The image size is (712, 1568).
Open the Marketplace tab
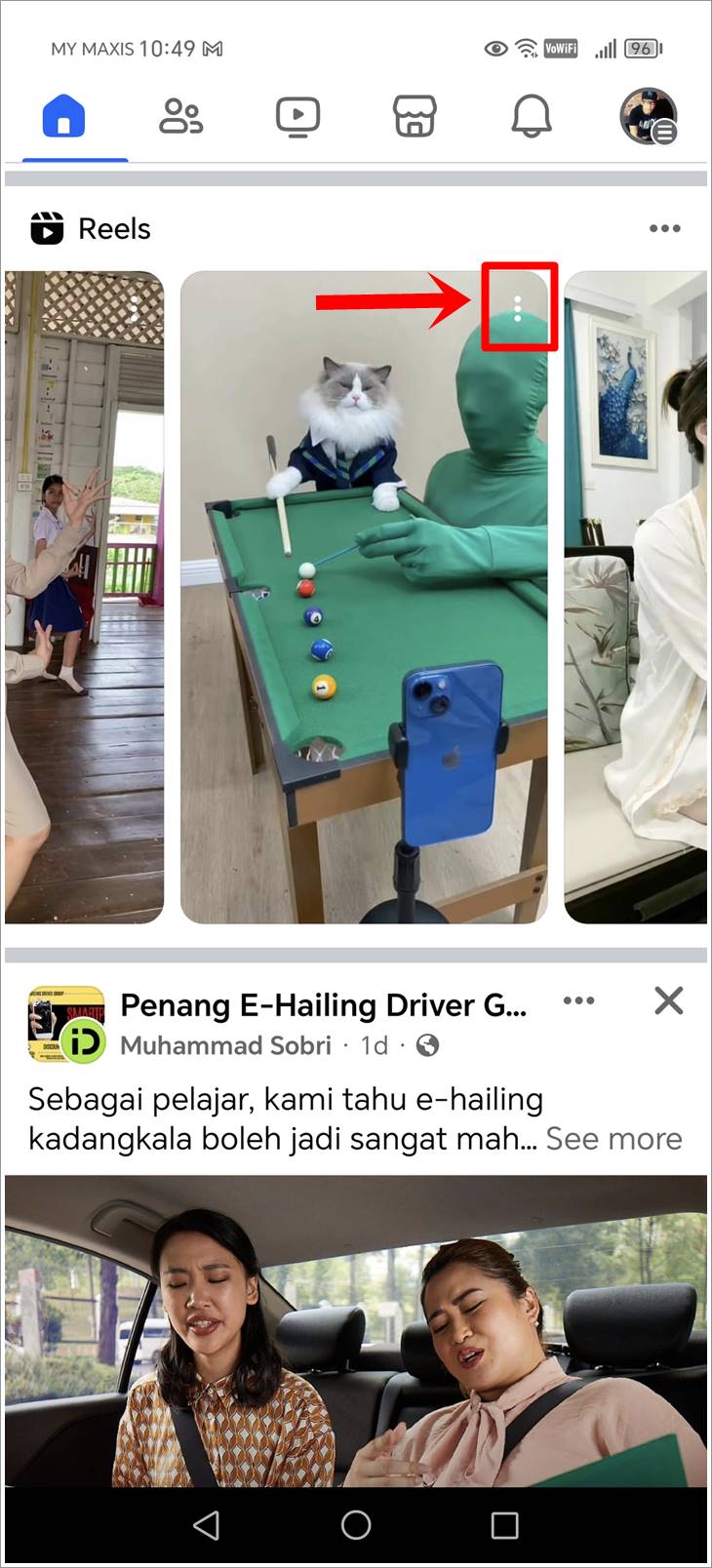[415, 117]
